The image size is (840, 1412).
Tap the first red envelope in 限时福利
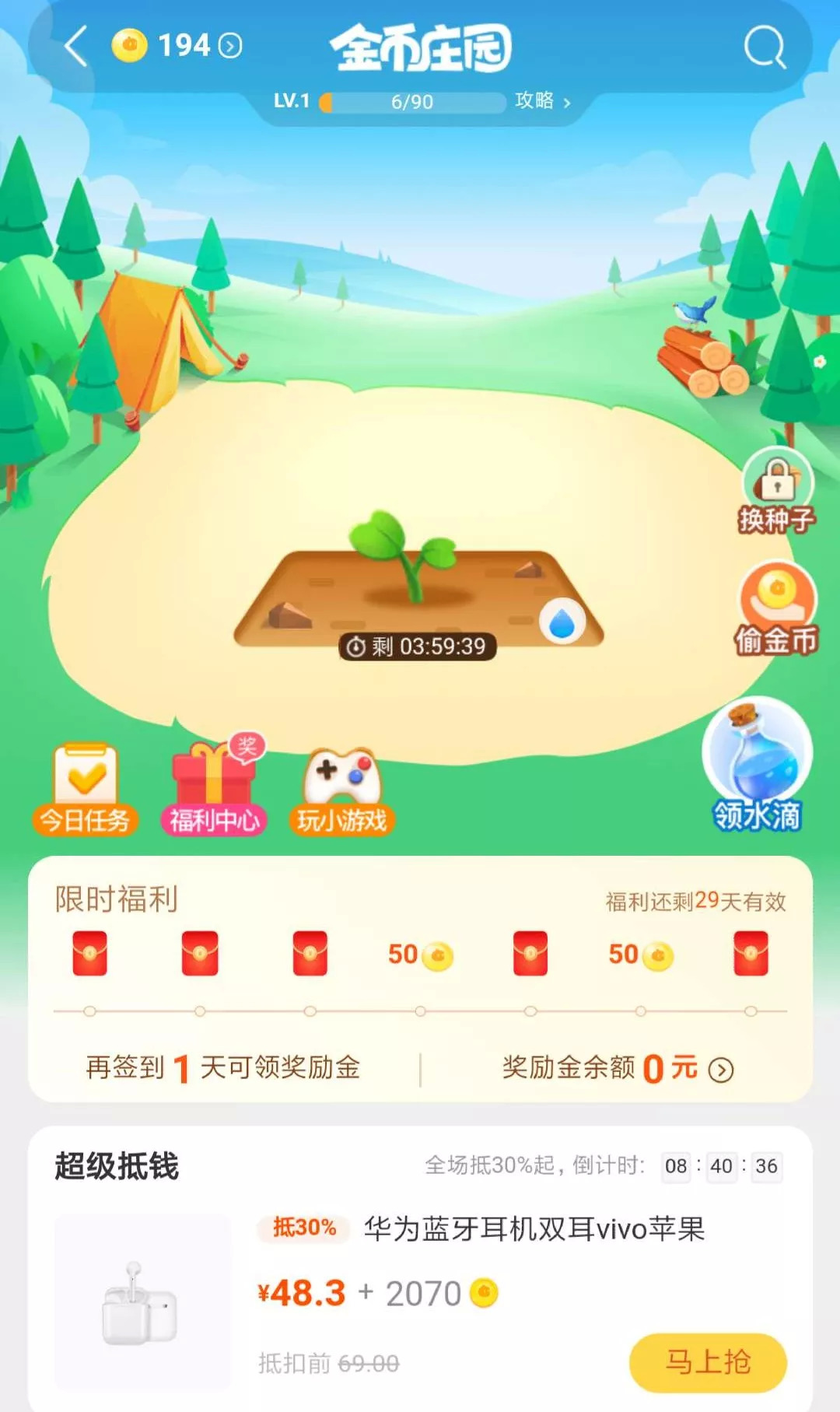[89, 954]
